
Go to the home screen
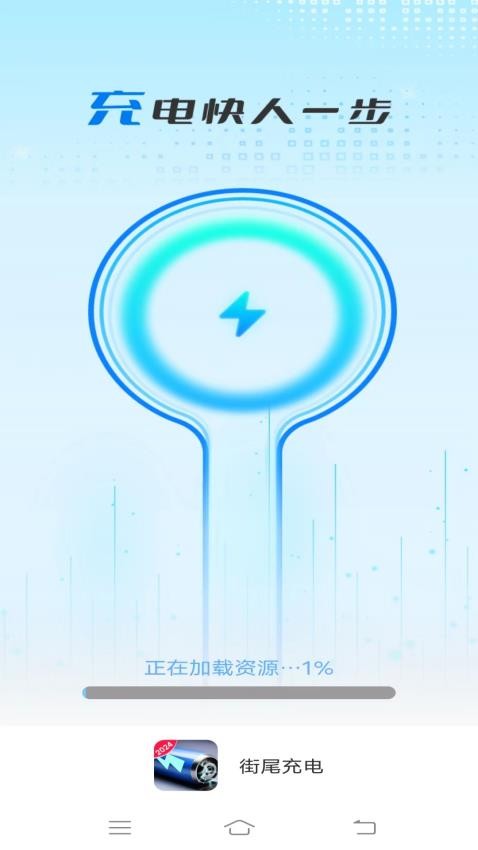239,827
